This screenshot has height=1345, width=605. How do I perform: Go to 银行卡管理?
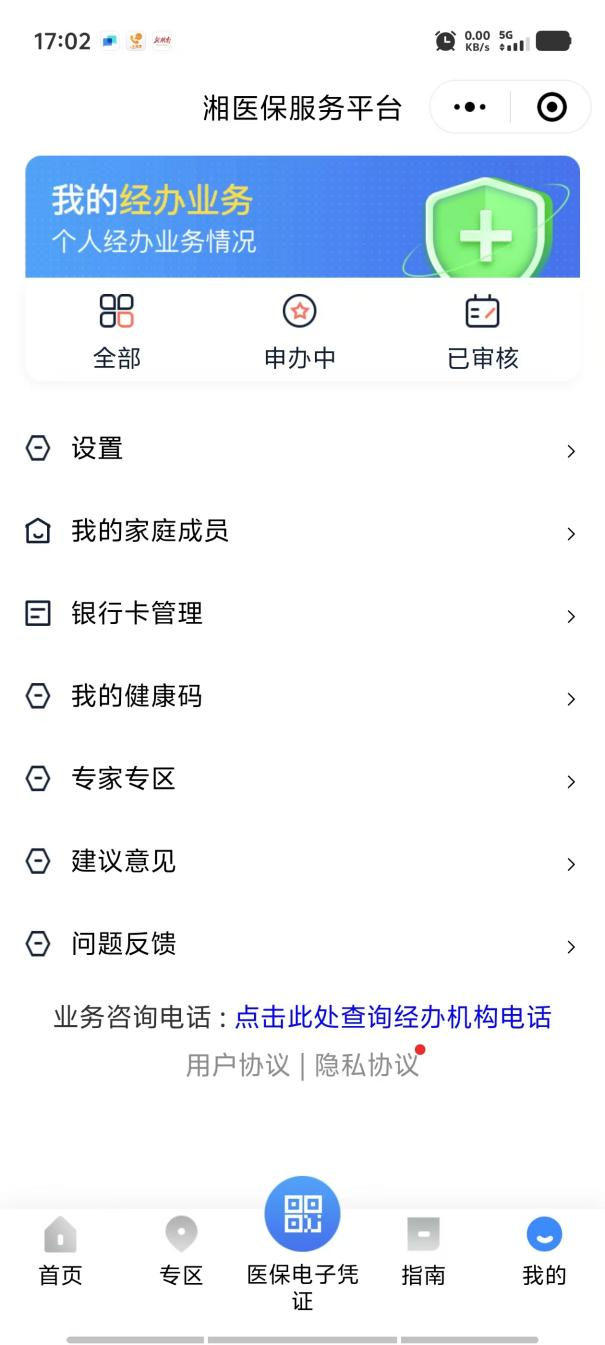pos(300,614)
